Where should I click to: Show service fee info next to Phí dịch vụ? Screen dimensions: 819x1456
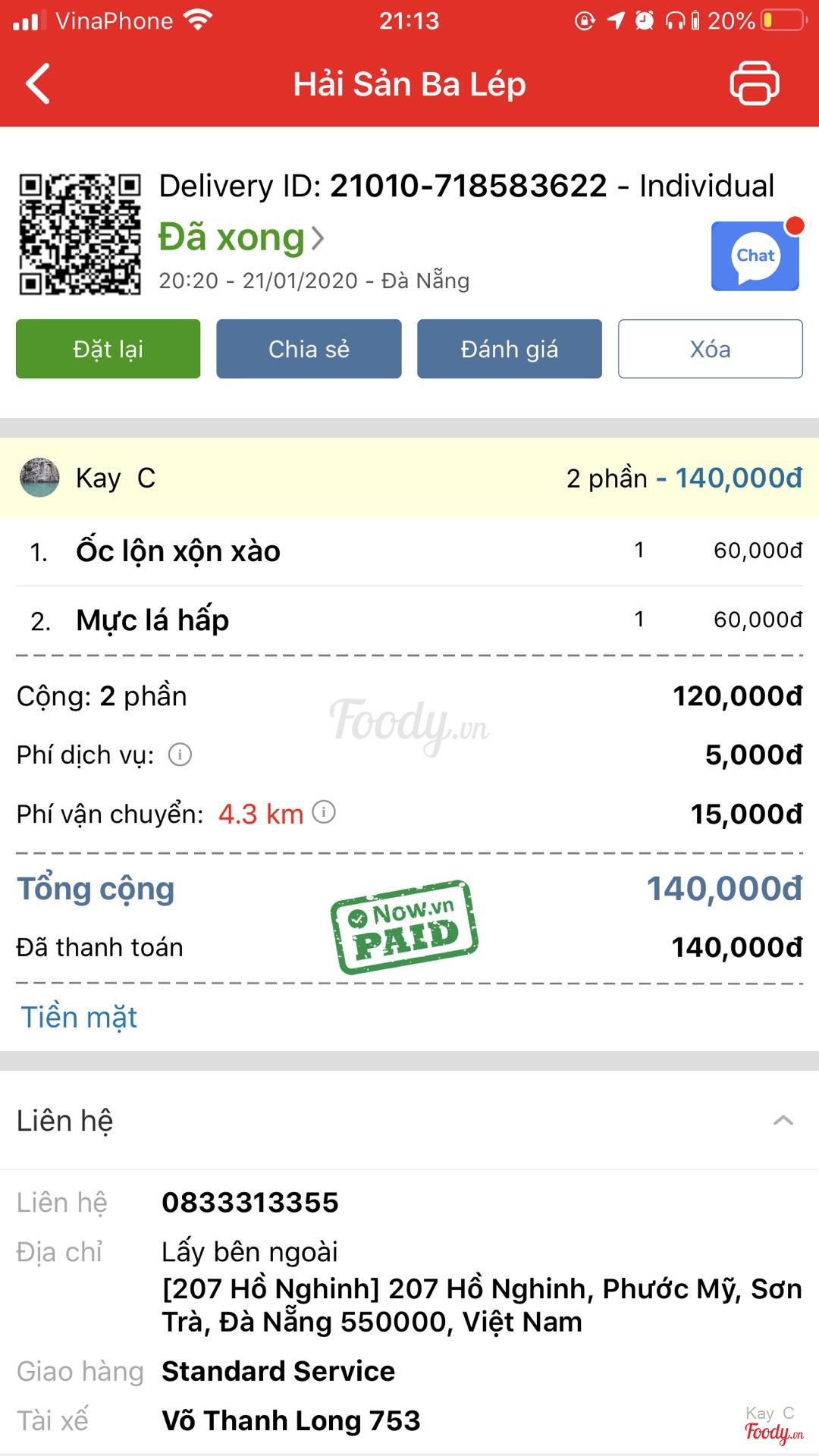tap(180, 755)
